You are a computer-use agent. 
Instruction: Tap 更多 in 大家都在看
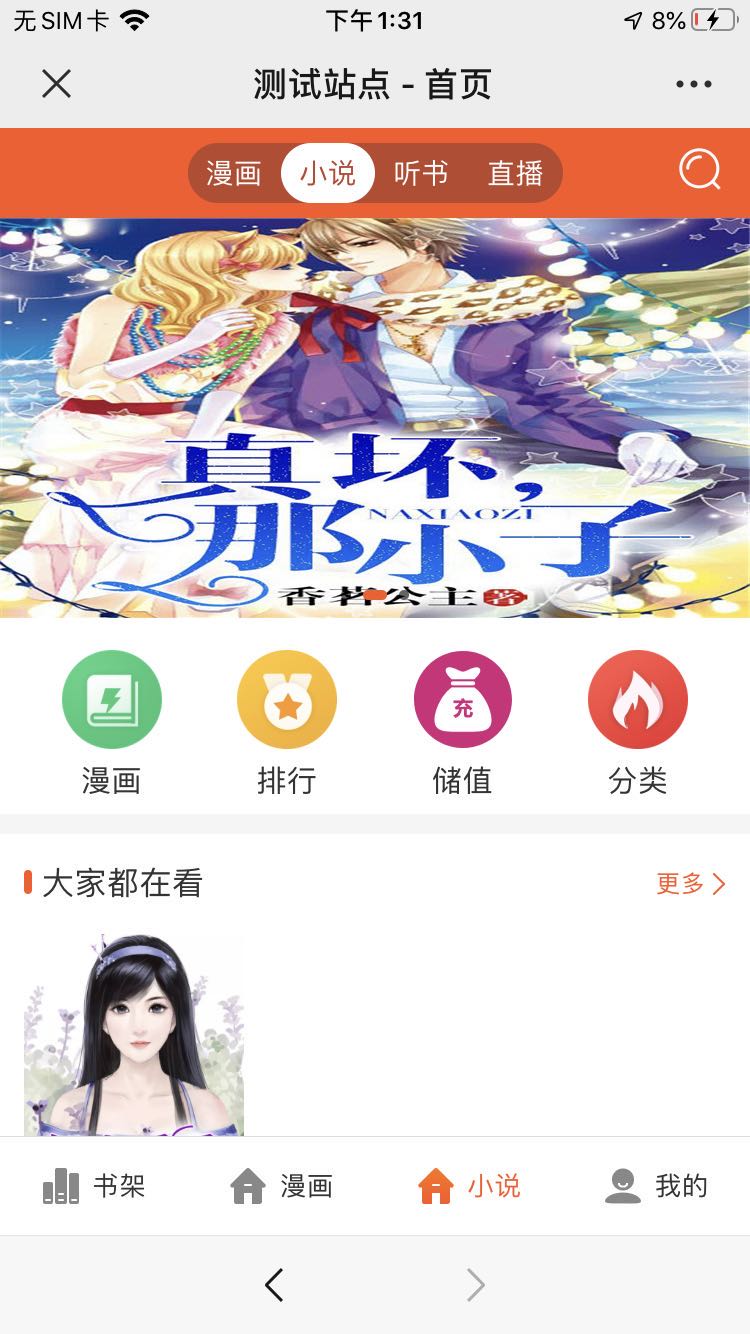pyautogui.click(x=690, y=883)
